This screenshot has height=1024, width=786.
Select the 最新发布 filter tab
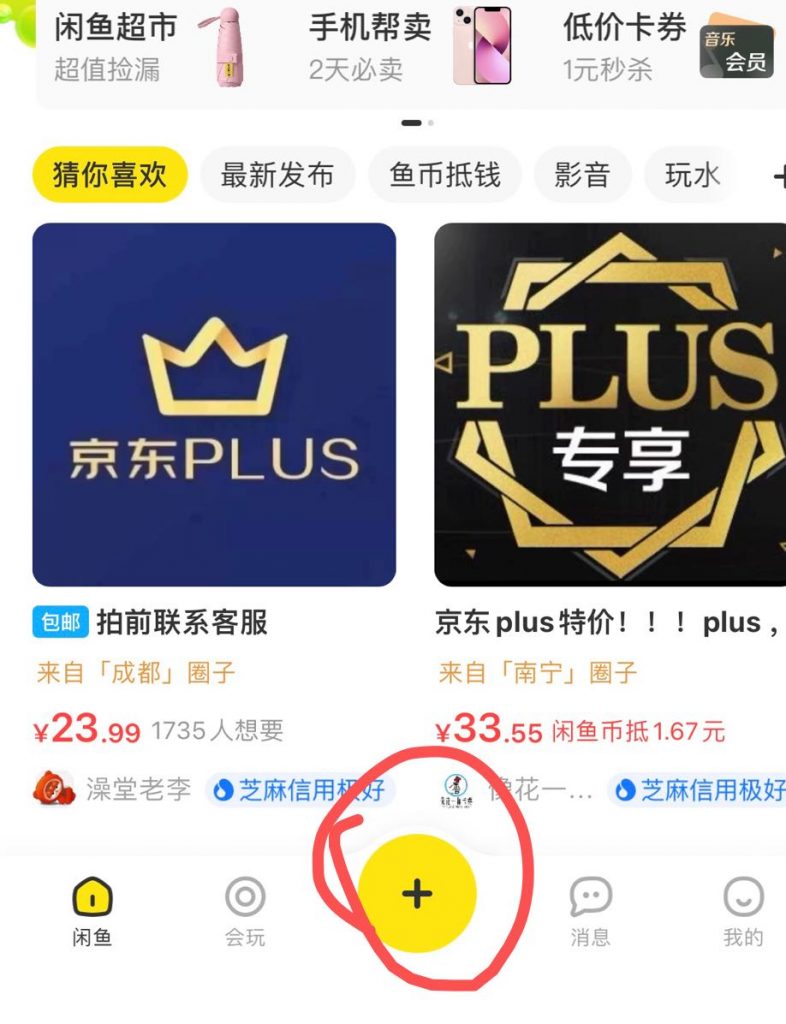click(278, 175)
